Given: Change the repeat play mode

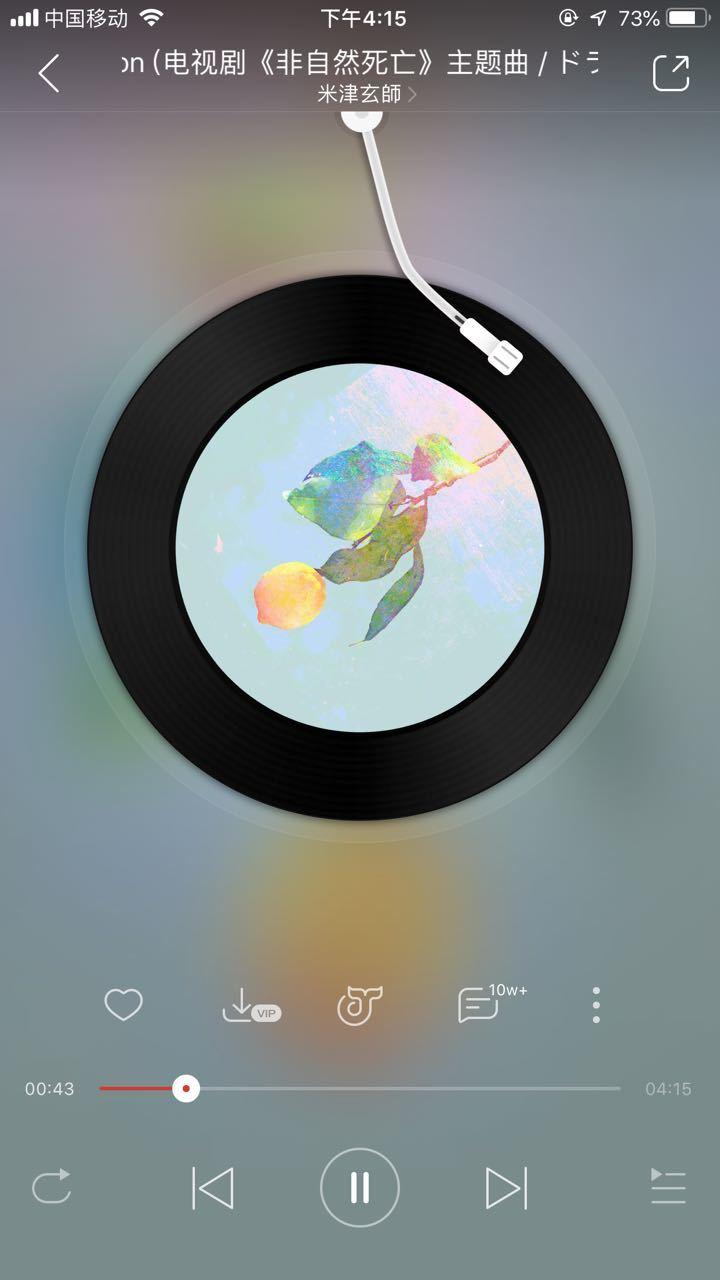Looking at the screenshot, I should pyautogui.click(x=52, y=1187).
